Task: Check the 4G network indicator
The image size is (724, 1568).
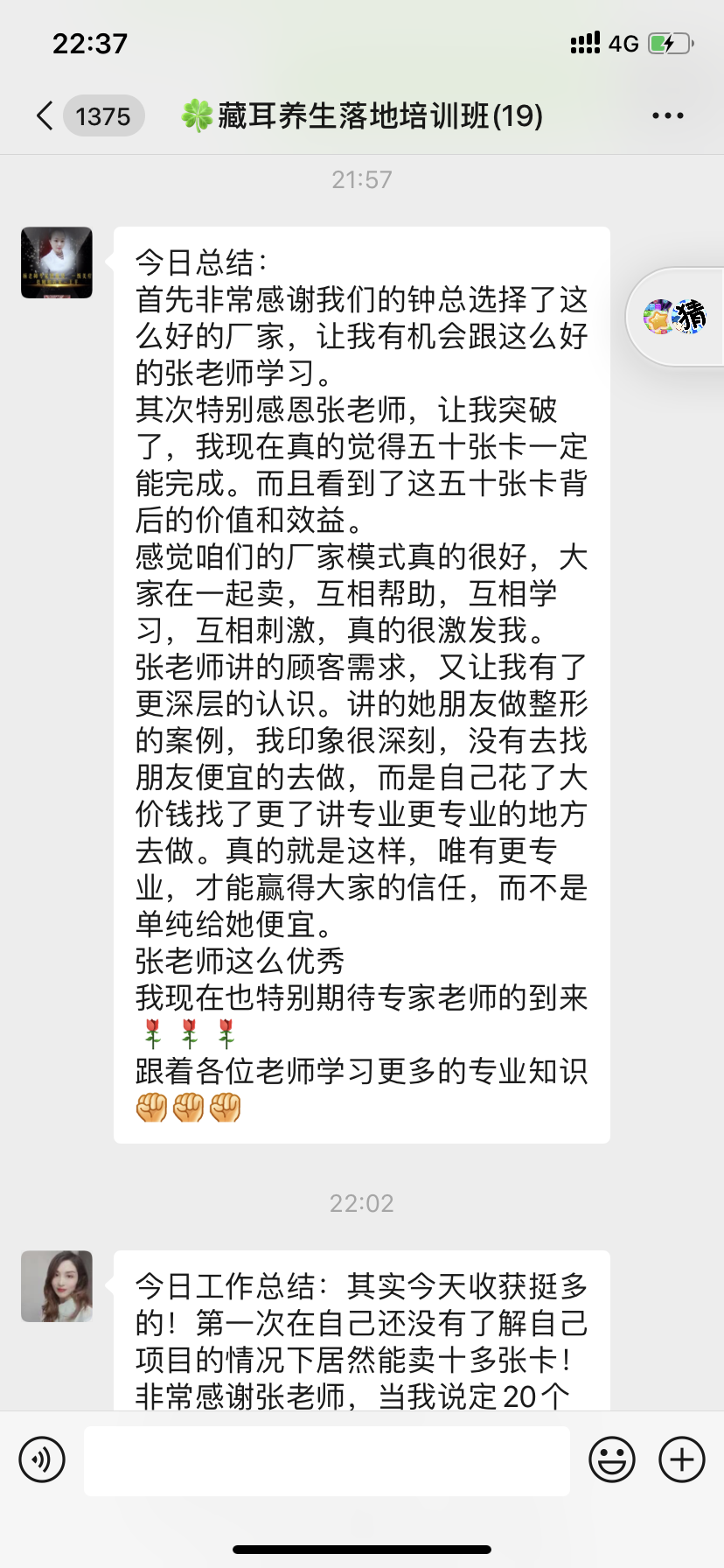Action: pos(622,43)
